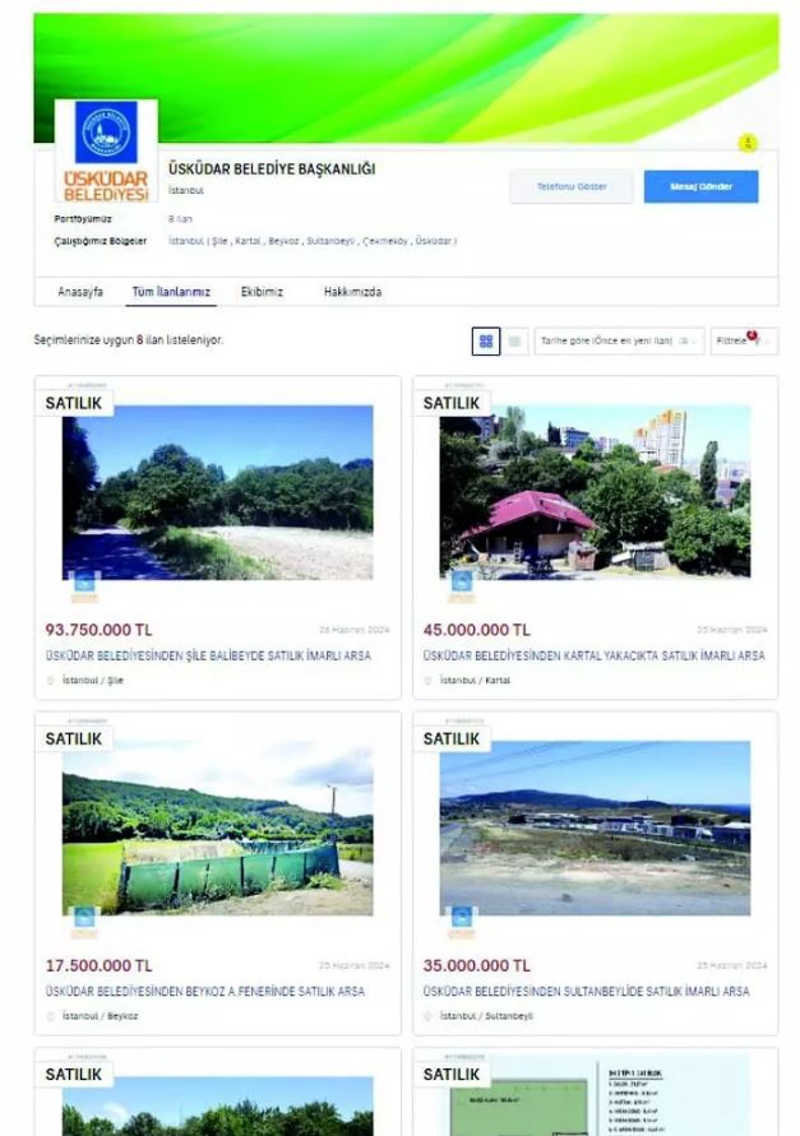
Task: Go to the Ekibimiz tab
Action: [x=262, y=292]
